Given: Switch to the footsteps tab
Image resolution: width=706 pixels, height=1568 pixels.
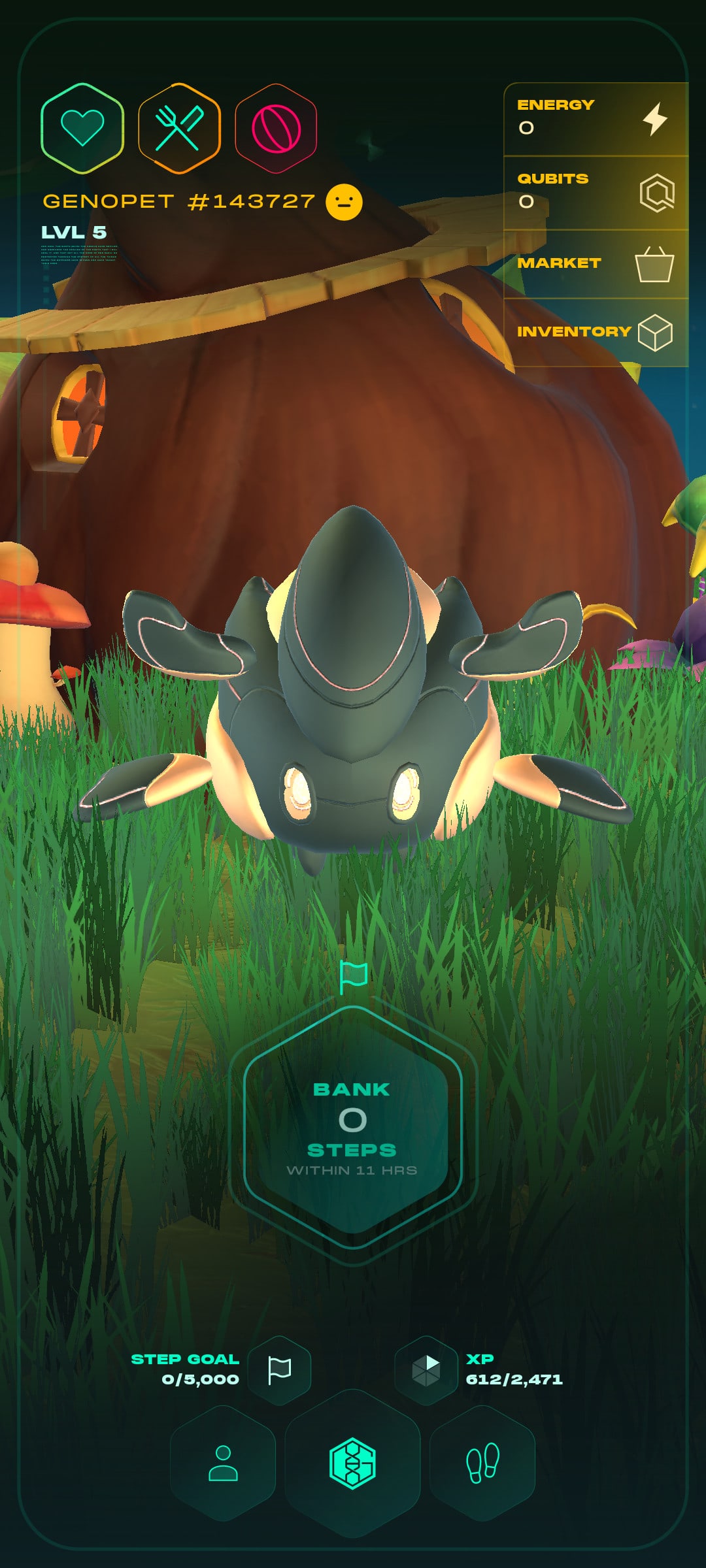Looking at the screenshot, I should point(482,1463).
